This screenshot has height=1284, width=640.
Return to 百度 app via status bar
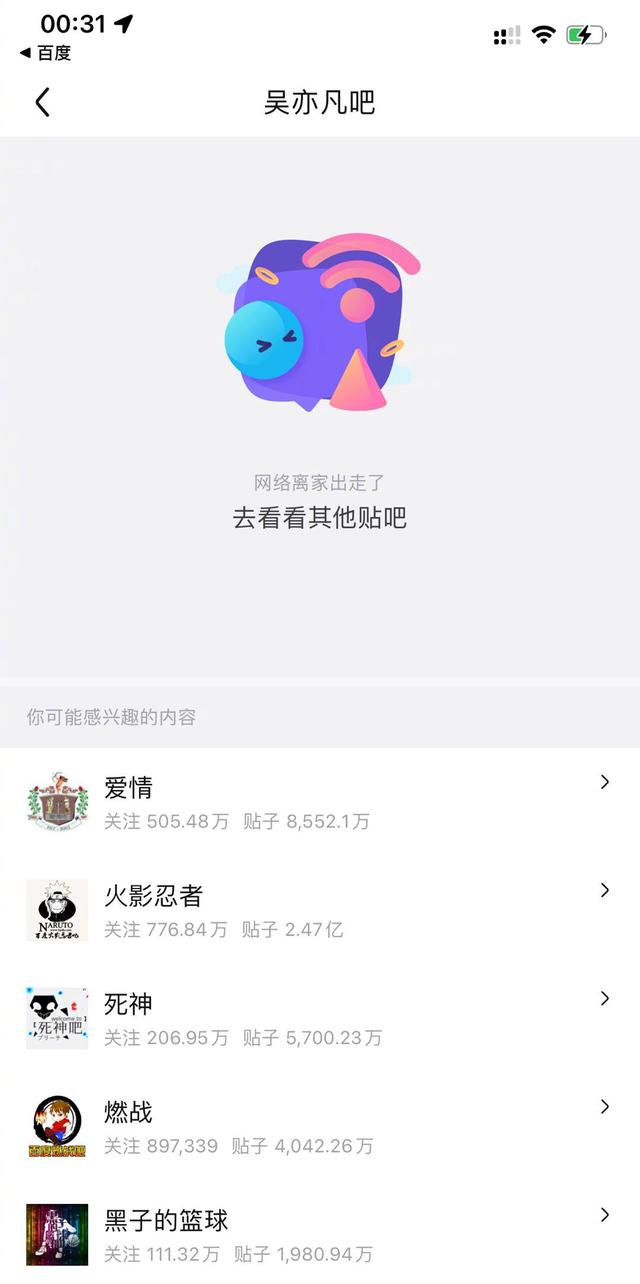point(45,53)
